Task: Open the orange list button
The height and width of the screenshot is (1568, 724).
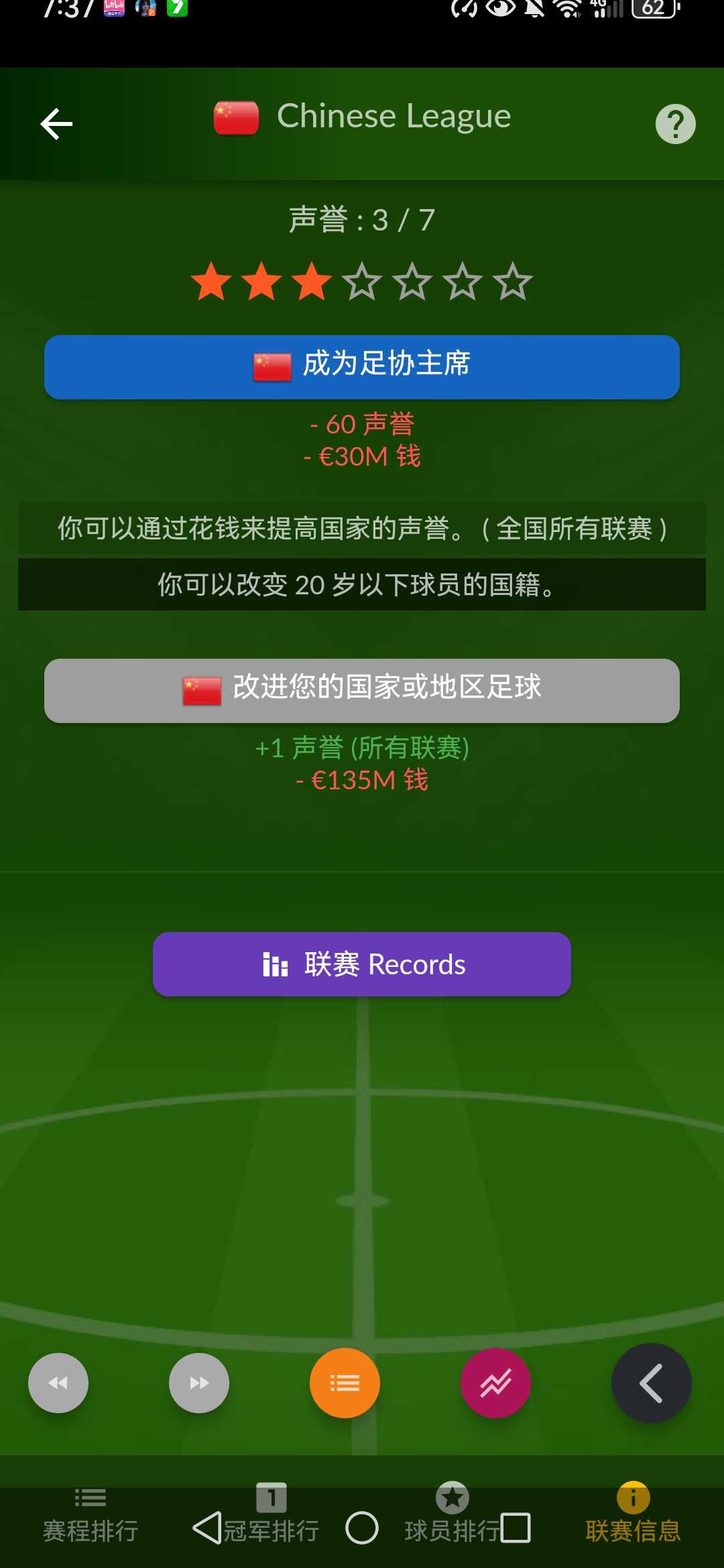Action: point(345,1382)
